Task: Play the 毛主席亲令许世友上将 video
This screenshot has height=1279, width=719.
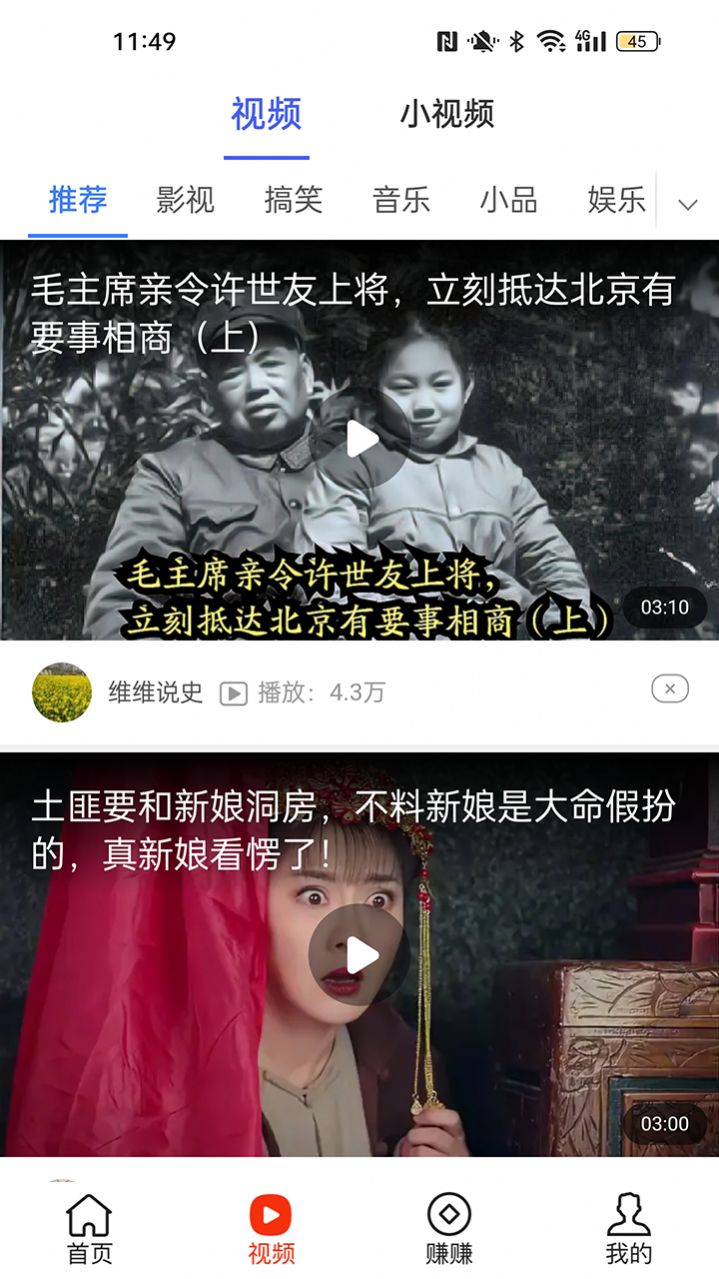Action: click(361, 439)
